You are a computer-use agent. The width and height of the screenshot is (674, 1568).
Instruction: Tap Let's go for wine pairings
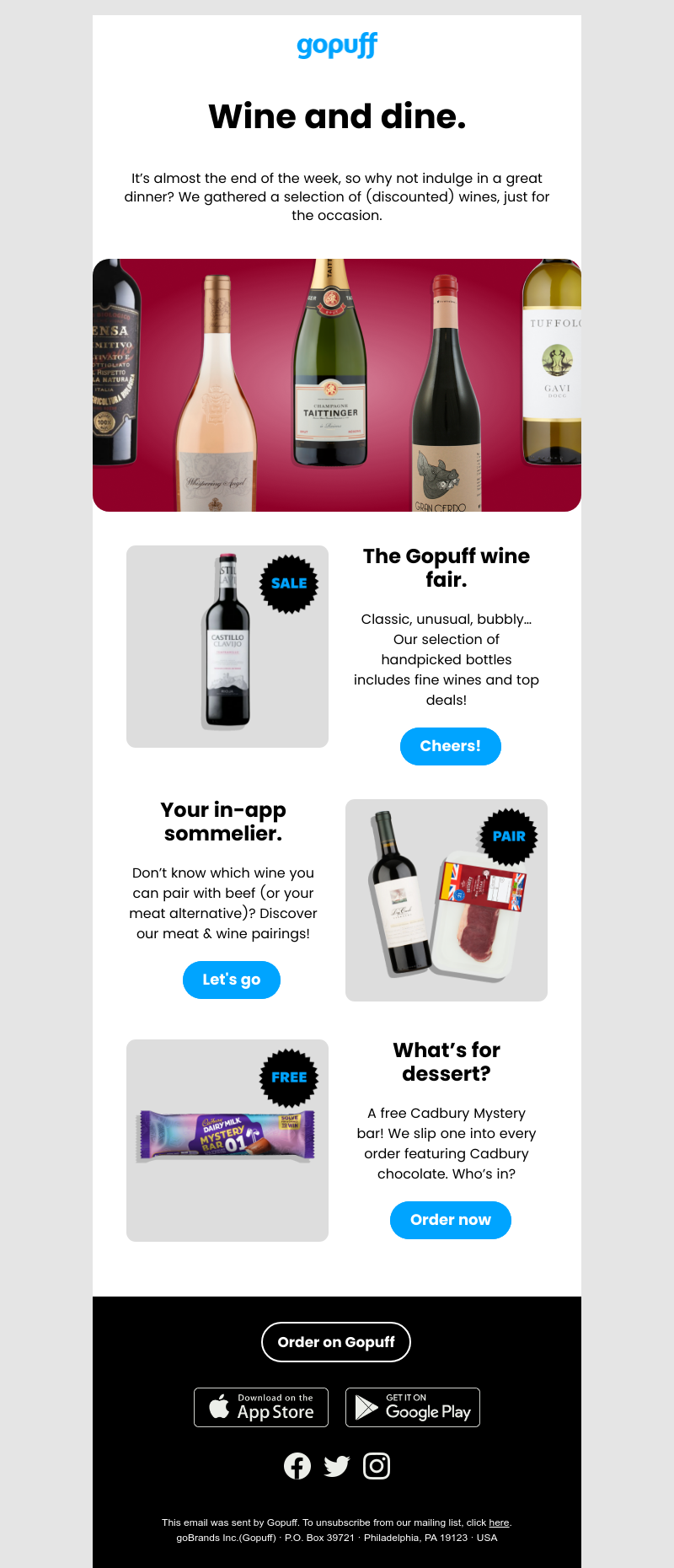point(231,980)
